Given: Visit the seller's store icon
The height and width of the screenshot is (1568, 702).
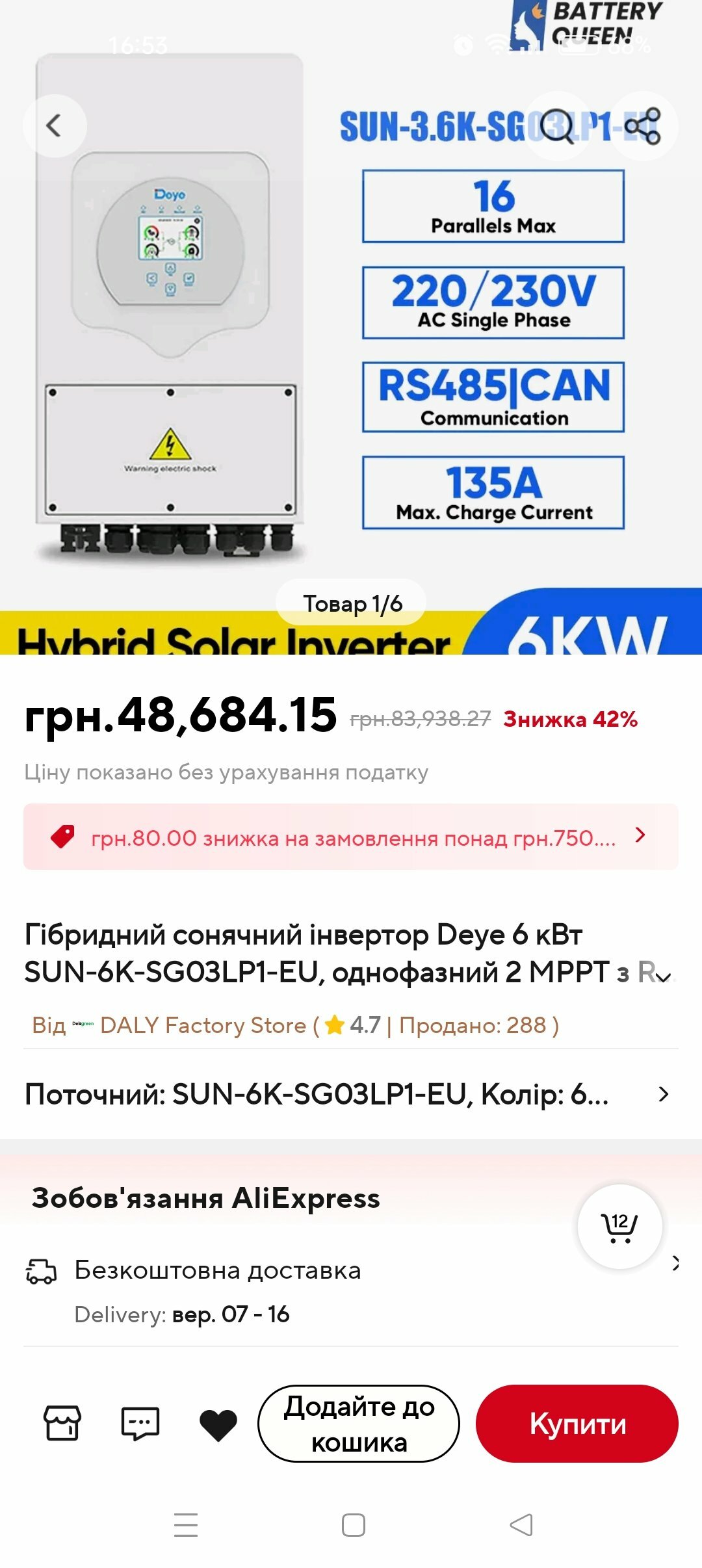Looking at the screenshot, I should tap(62, 1422).
